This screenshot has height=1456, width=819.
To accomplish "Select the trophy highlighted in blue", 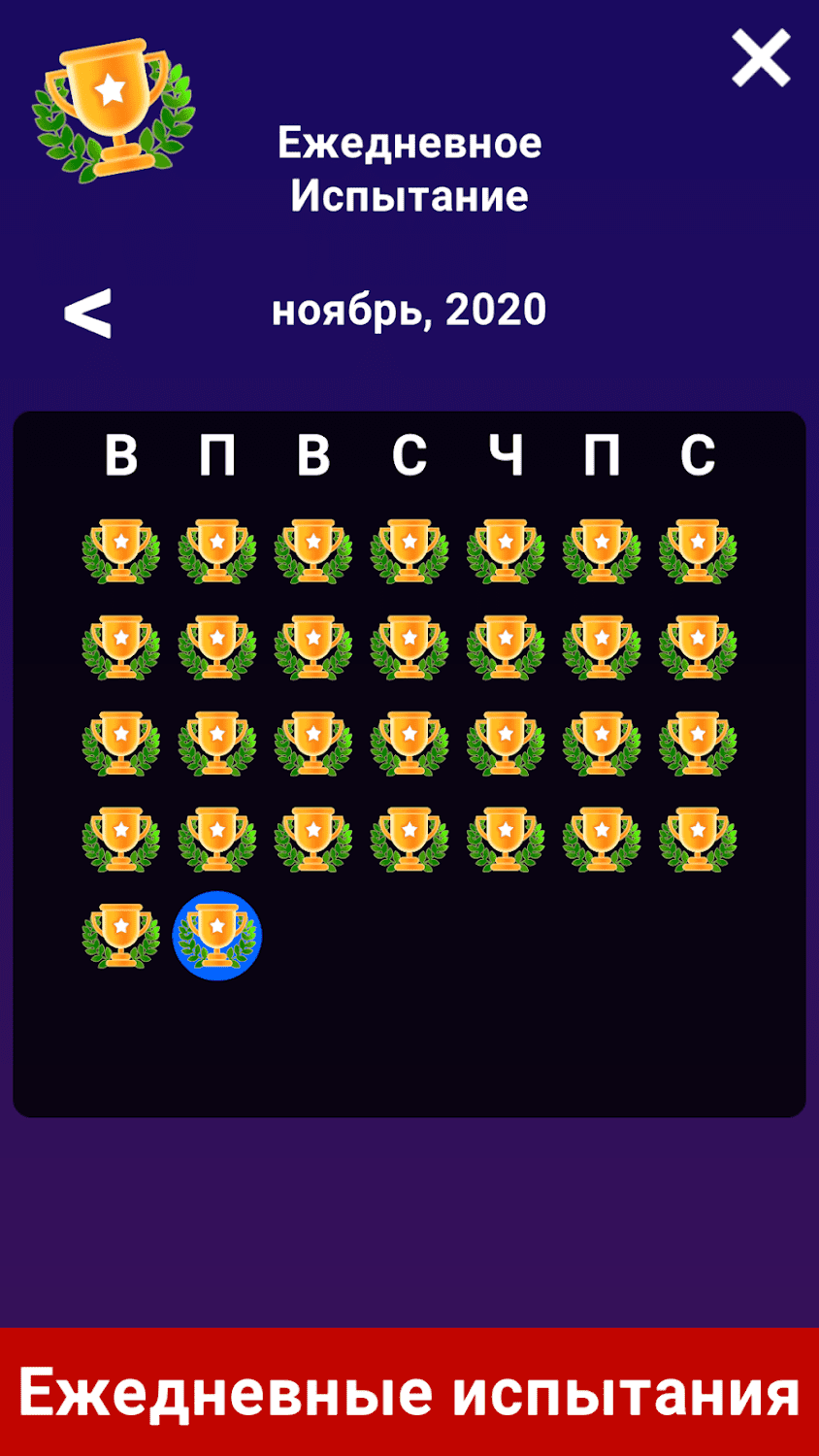I will tap(217, 936).
